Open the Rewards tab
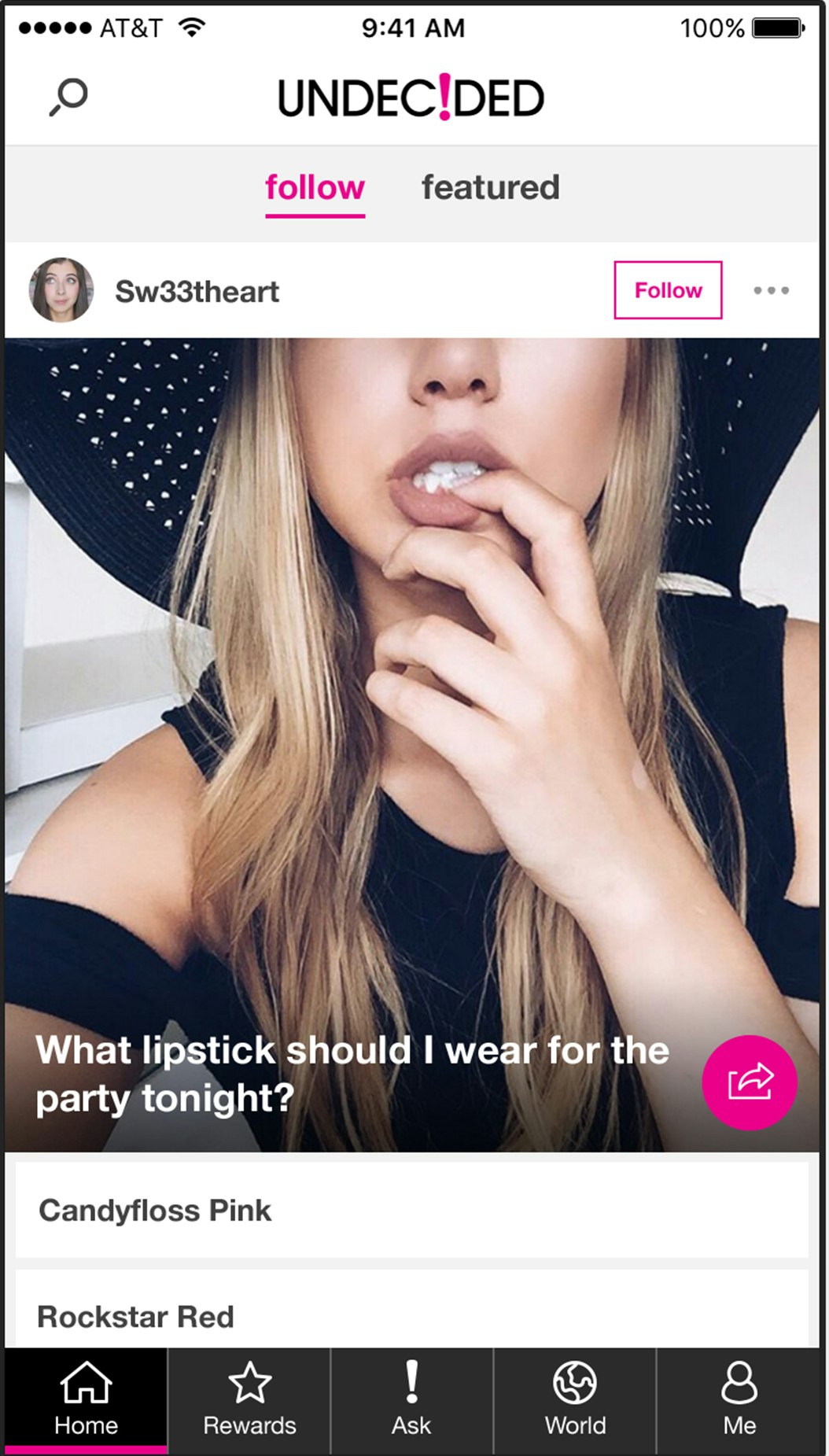829x1456 pixels. tap(249, 1399)
